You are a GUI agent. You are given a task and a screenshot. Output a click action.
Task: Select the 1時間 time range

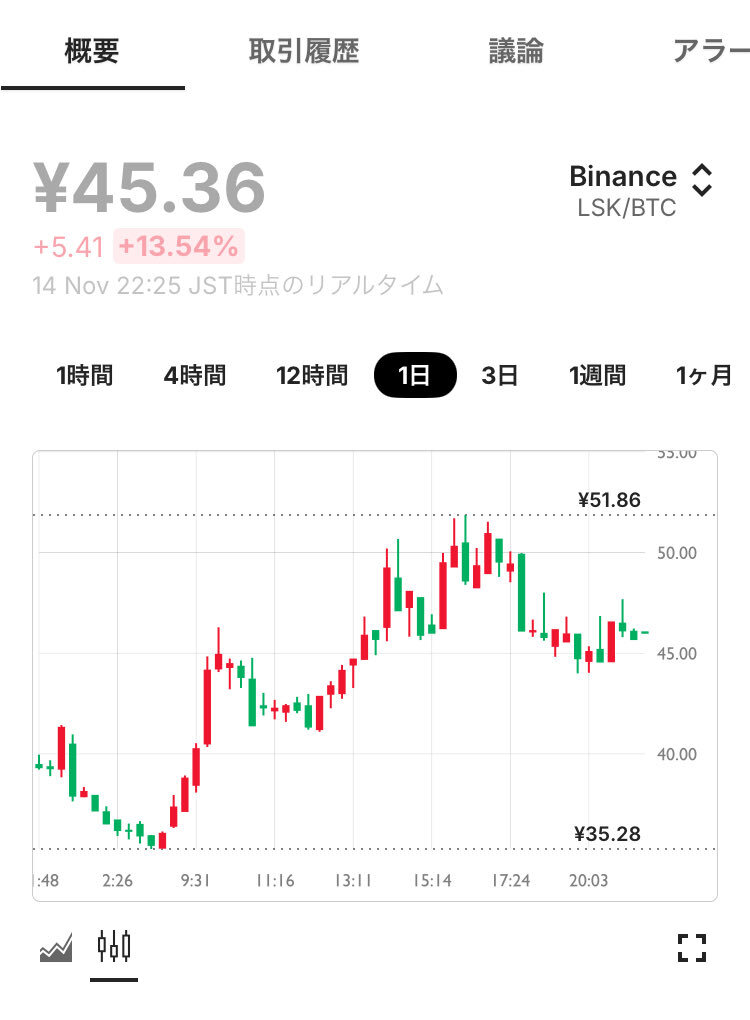click(x=84, y=376)
